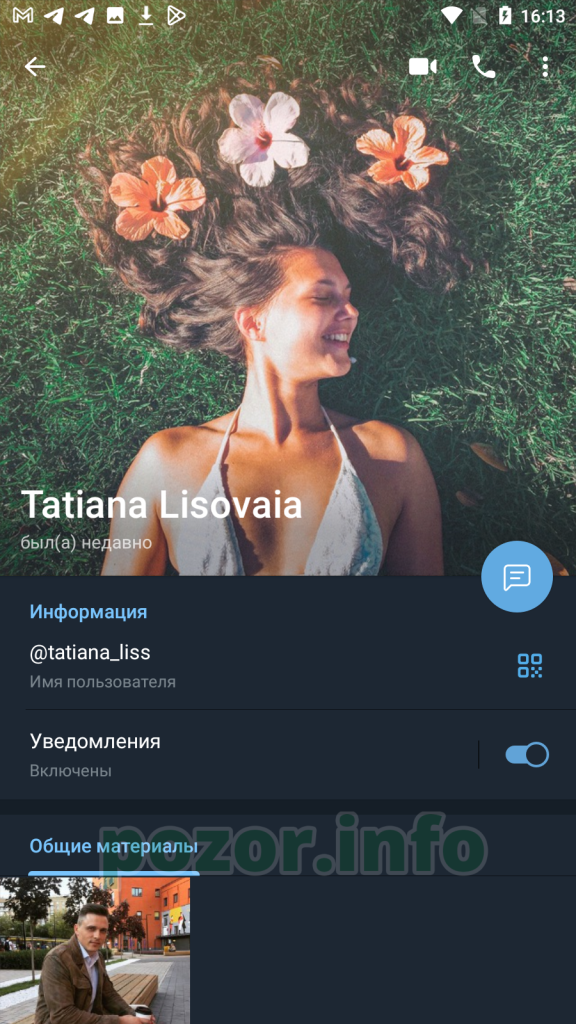Select the Общие материалы tab
Image resolution: width=576 pixels, height=1024 pixels.
[114, 847]
